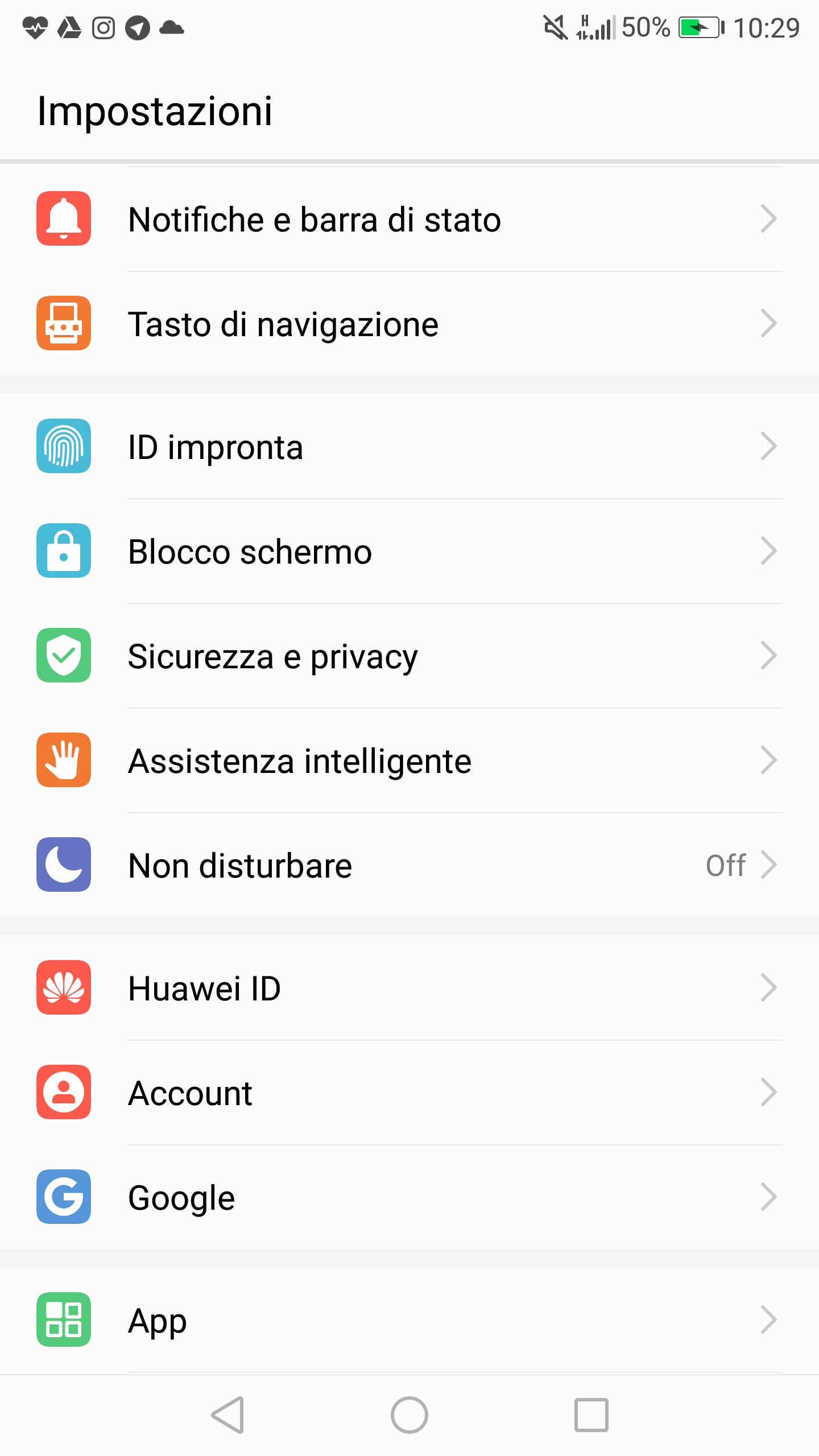Image resolution: width=819 pixels, height=1456 pixels.
Task: Open Huawei ID settings
Action: [x=409, y=988]
